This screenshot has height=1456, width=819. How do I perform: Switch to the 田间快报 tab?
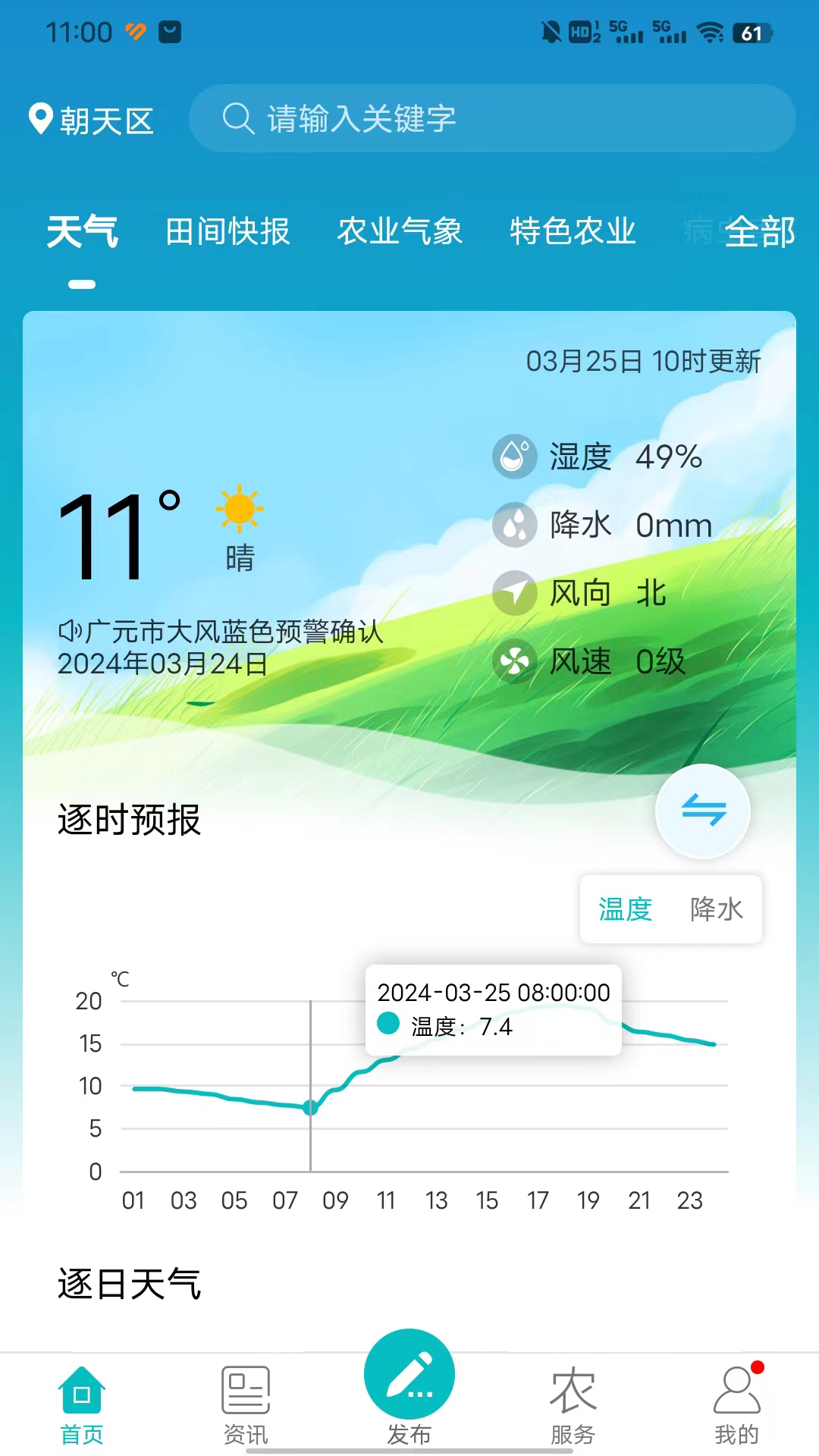[x=227, y=231]
